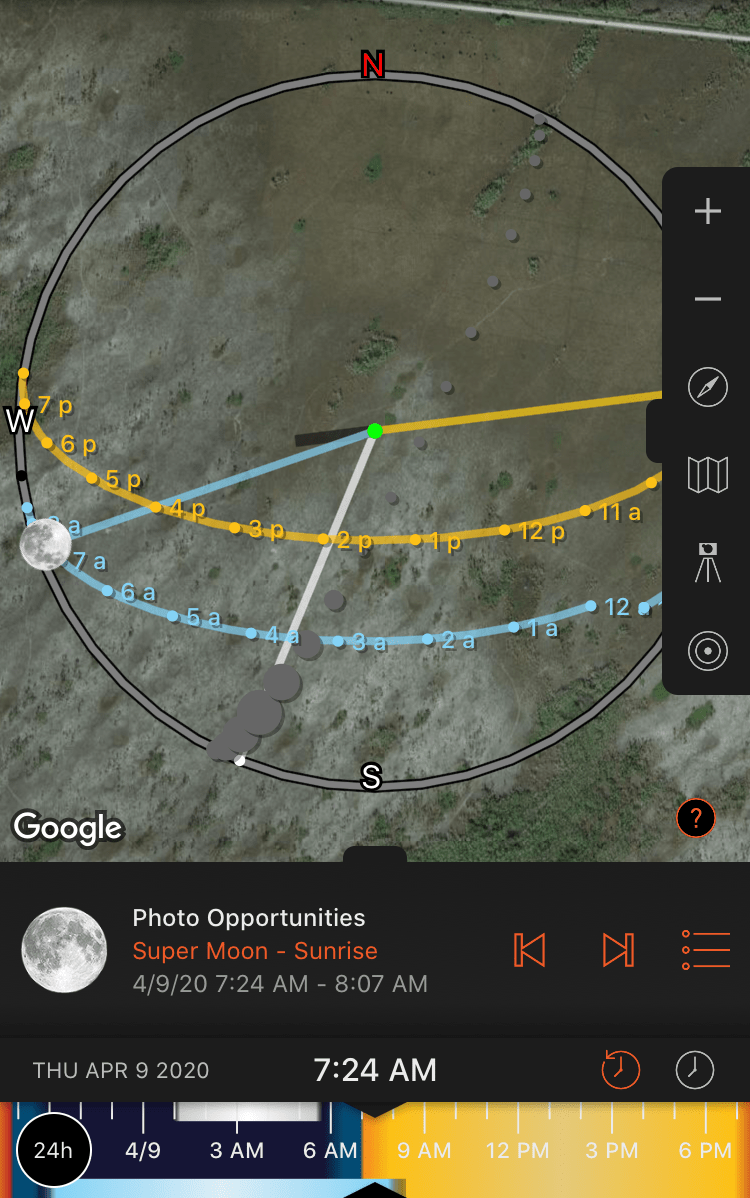Toggle the 24h timeline range
750x1198 pixels.
[x=54, y=1150]
